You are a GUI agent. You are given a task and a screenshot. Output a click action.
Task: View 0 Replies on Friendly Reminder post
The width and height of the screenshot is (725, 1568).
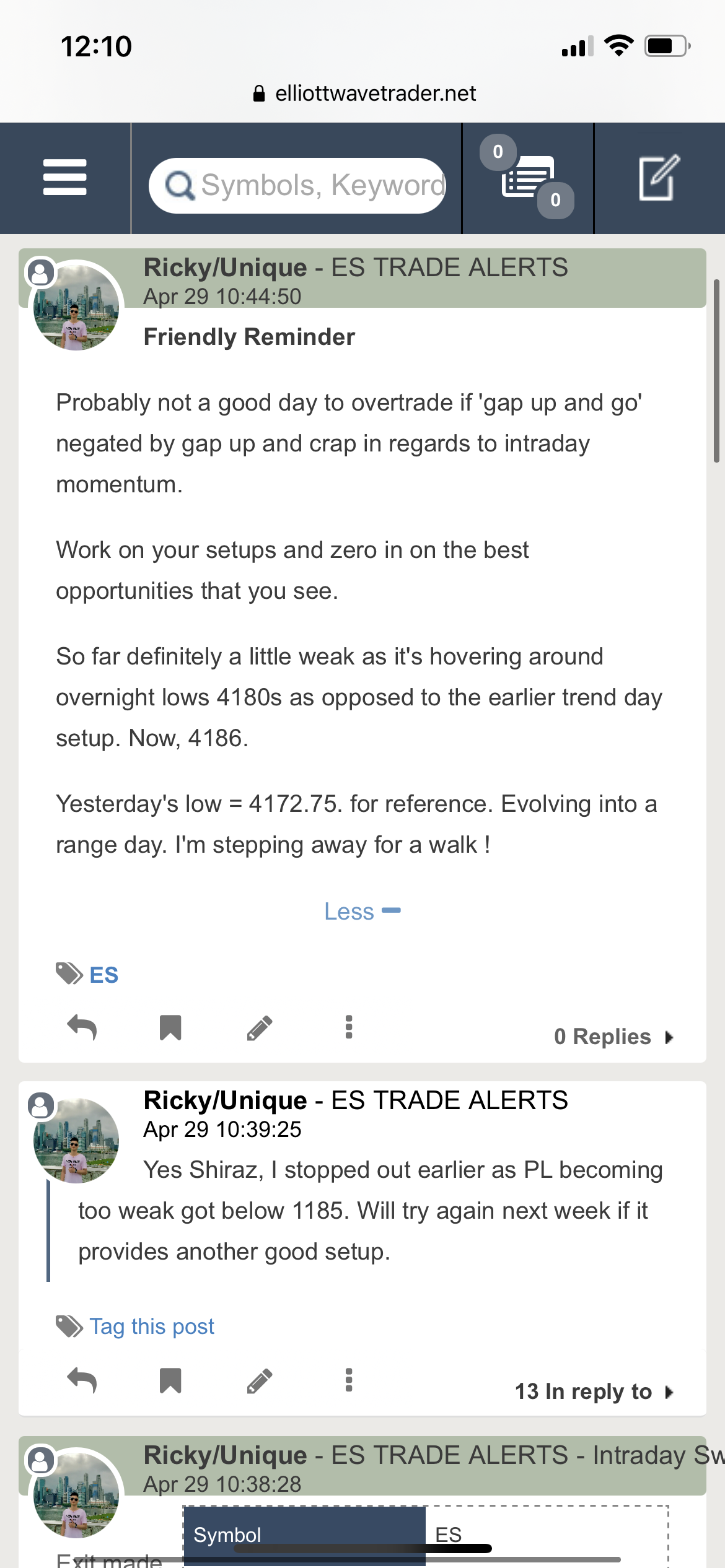point(613,1036)
